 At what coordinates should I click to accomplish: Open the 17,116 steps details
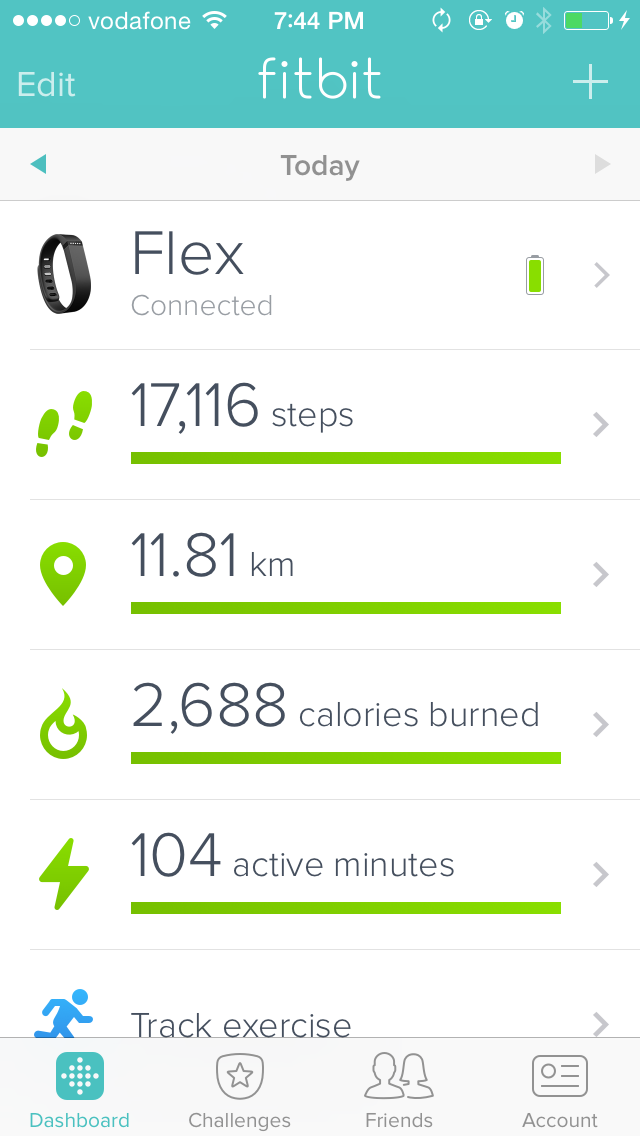(x=320, y=425)
